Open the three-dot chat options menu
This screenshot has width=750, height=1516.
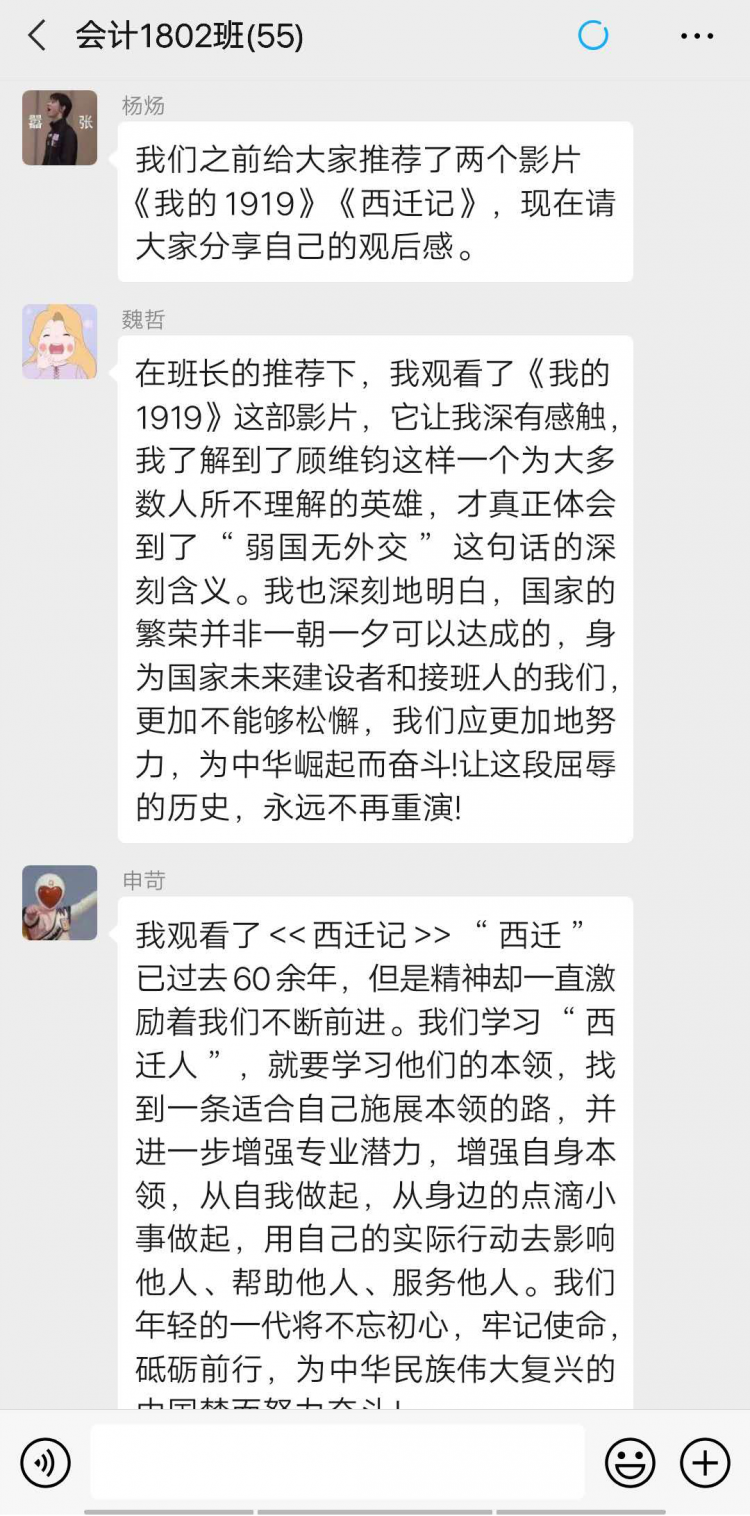(697, 37)
